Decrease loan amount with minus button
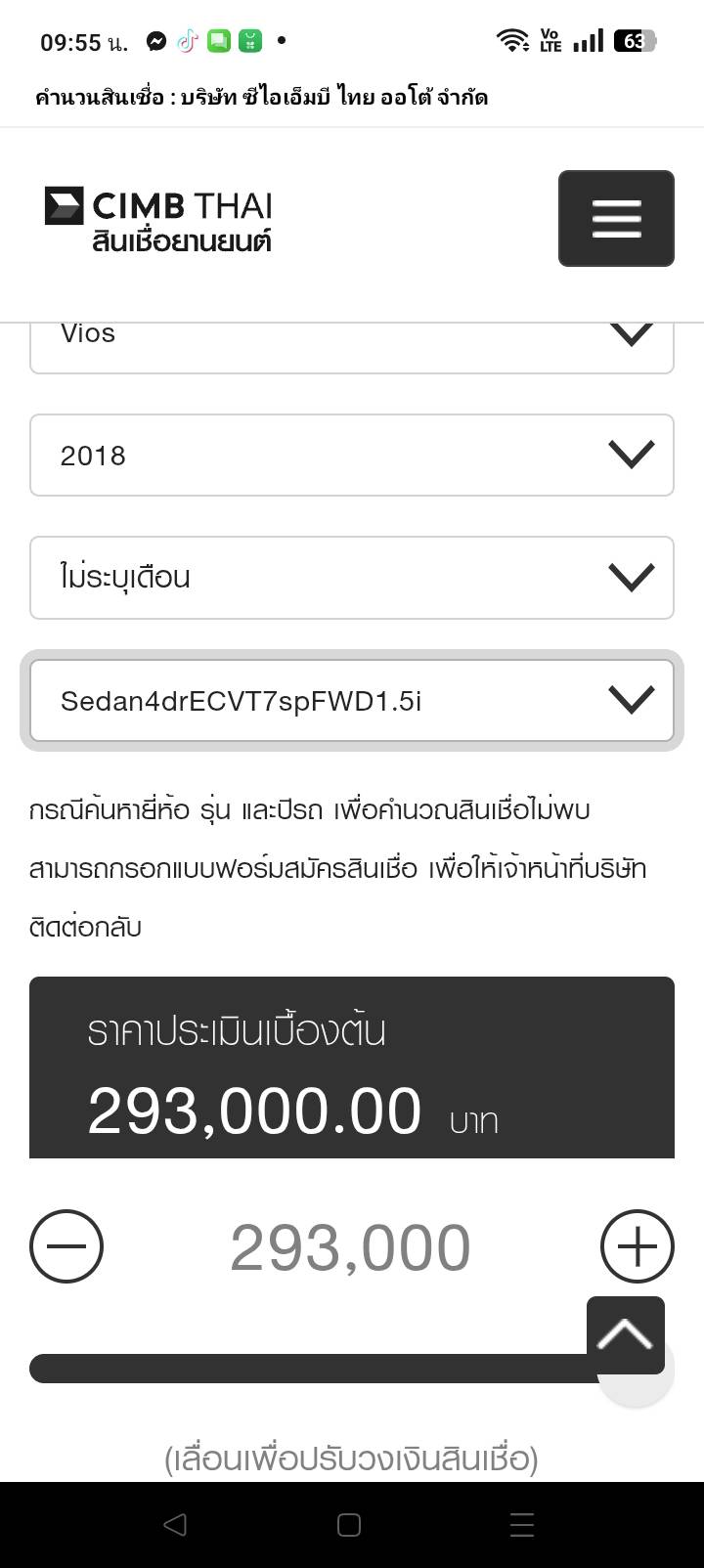Screen dimensions: 704x1568 66,1246
